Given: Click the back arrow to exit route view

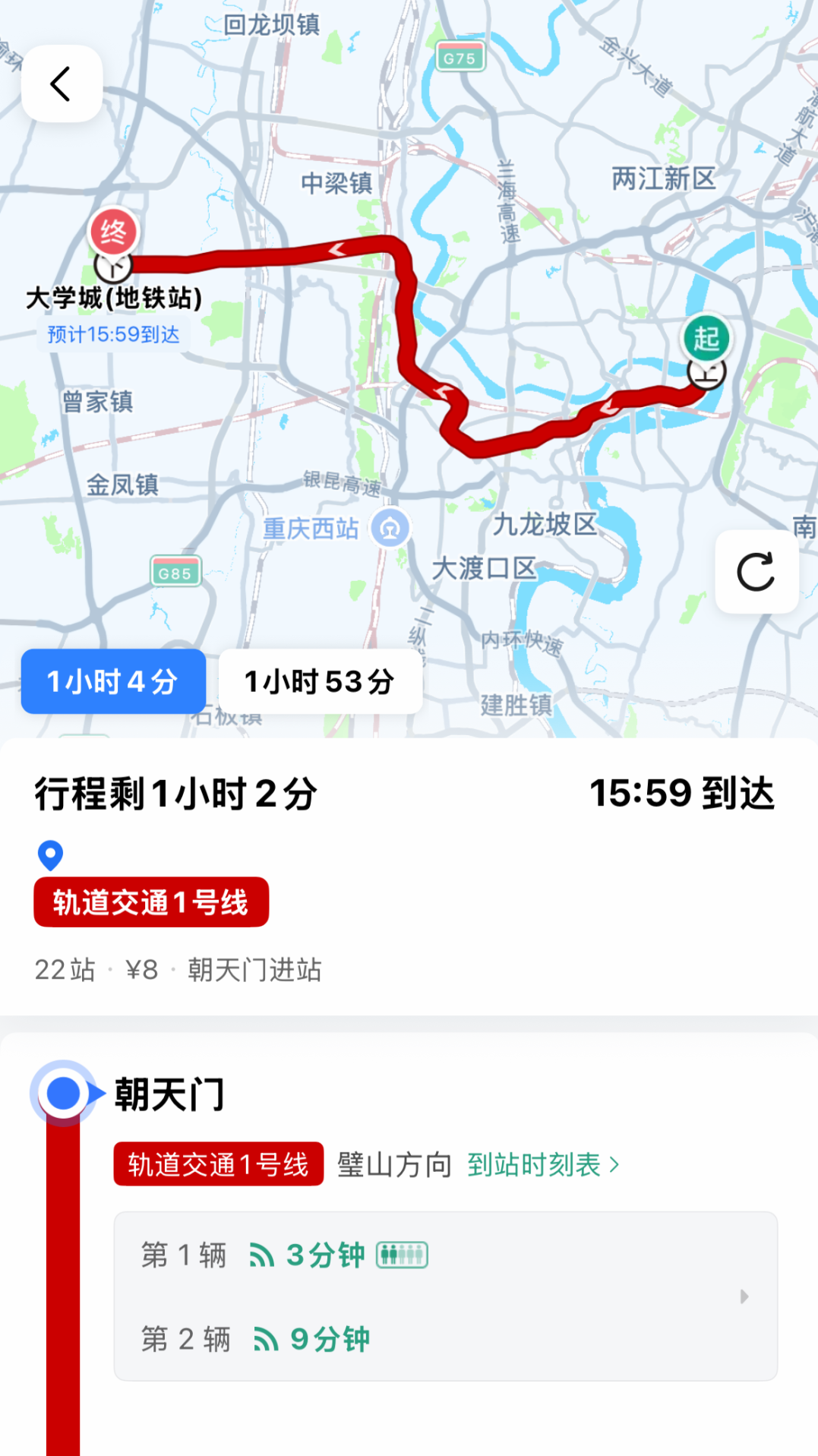Looking at the screenshot, I should 61,84.
